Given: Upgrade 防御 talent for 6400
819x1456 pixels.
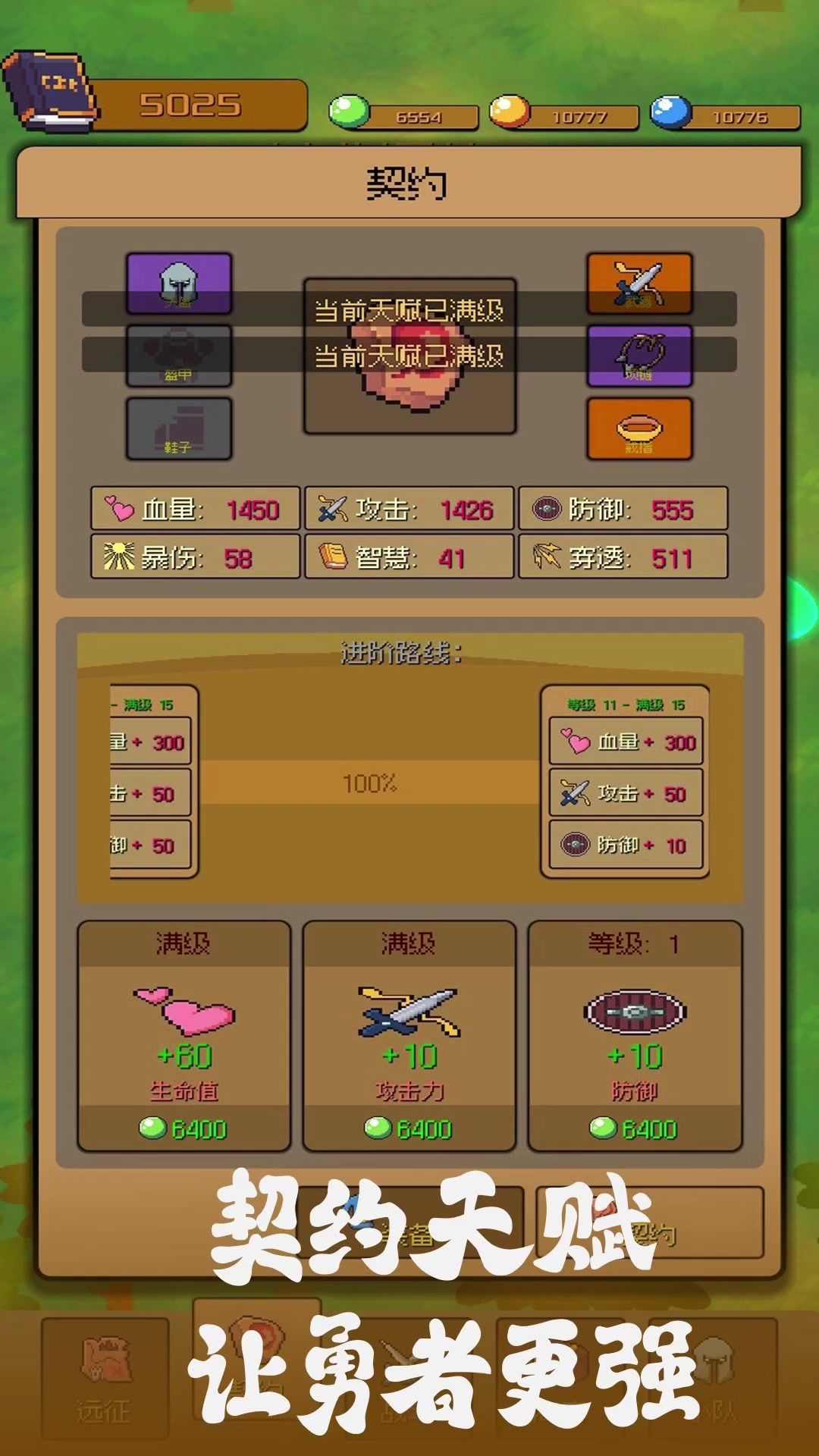Looking at the screenshot, I should [635, 1035].
